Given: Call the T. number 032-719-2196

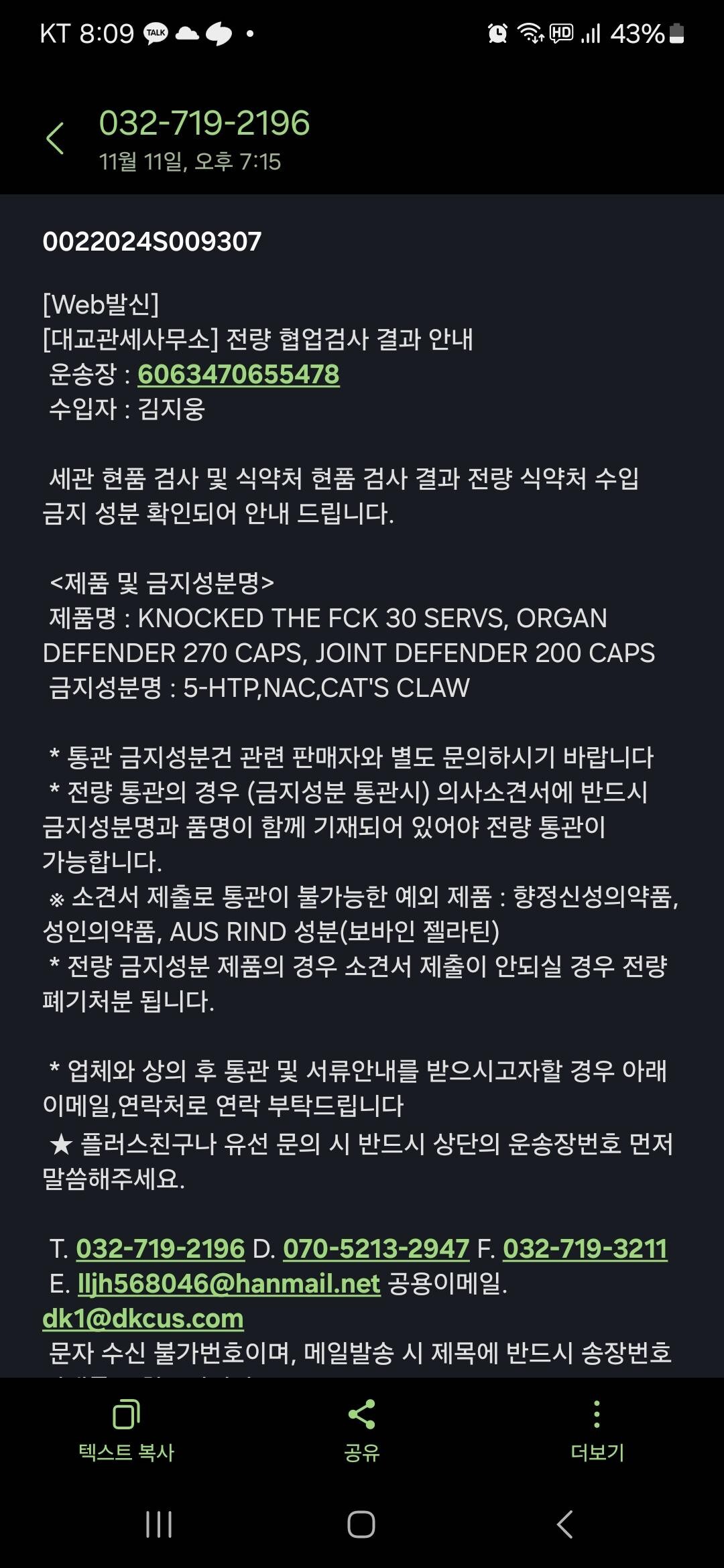Looking at the screenshot, I should [160, 1248].
